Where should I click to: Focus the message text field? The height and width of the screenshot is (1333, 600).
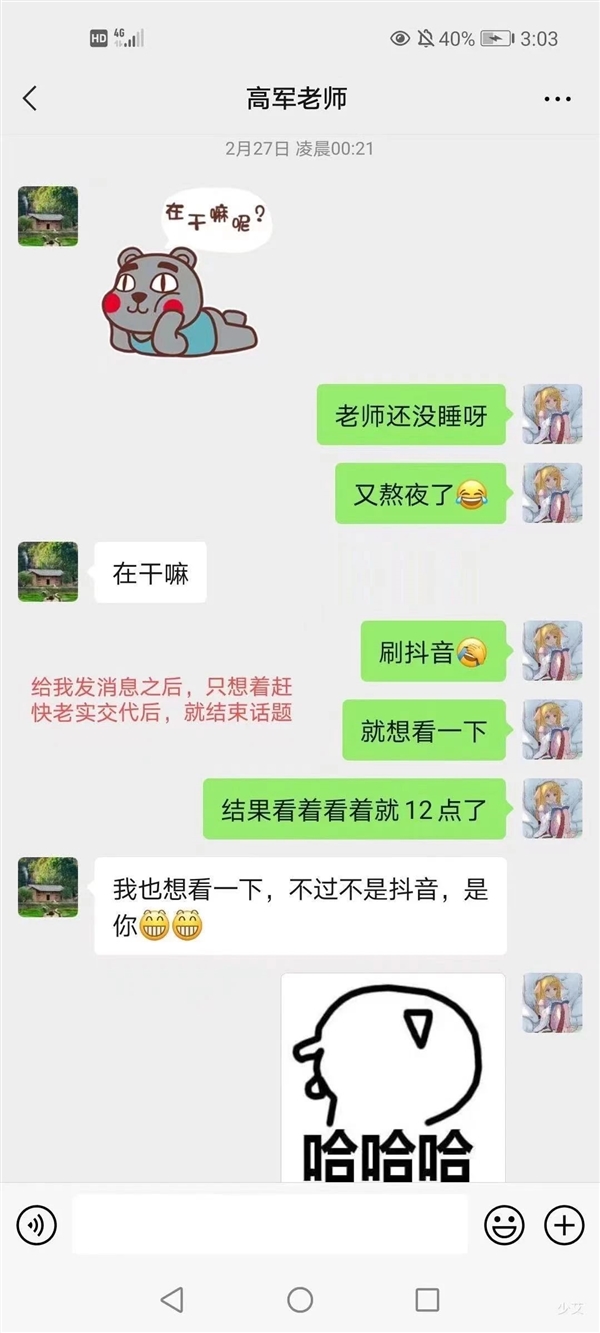point(270,1224)
